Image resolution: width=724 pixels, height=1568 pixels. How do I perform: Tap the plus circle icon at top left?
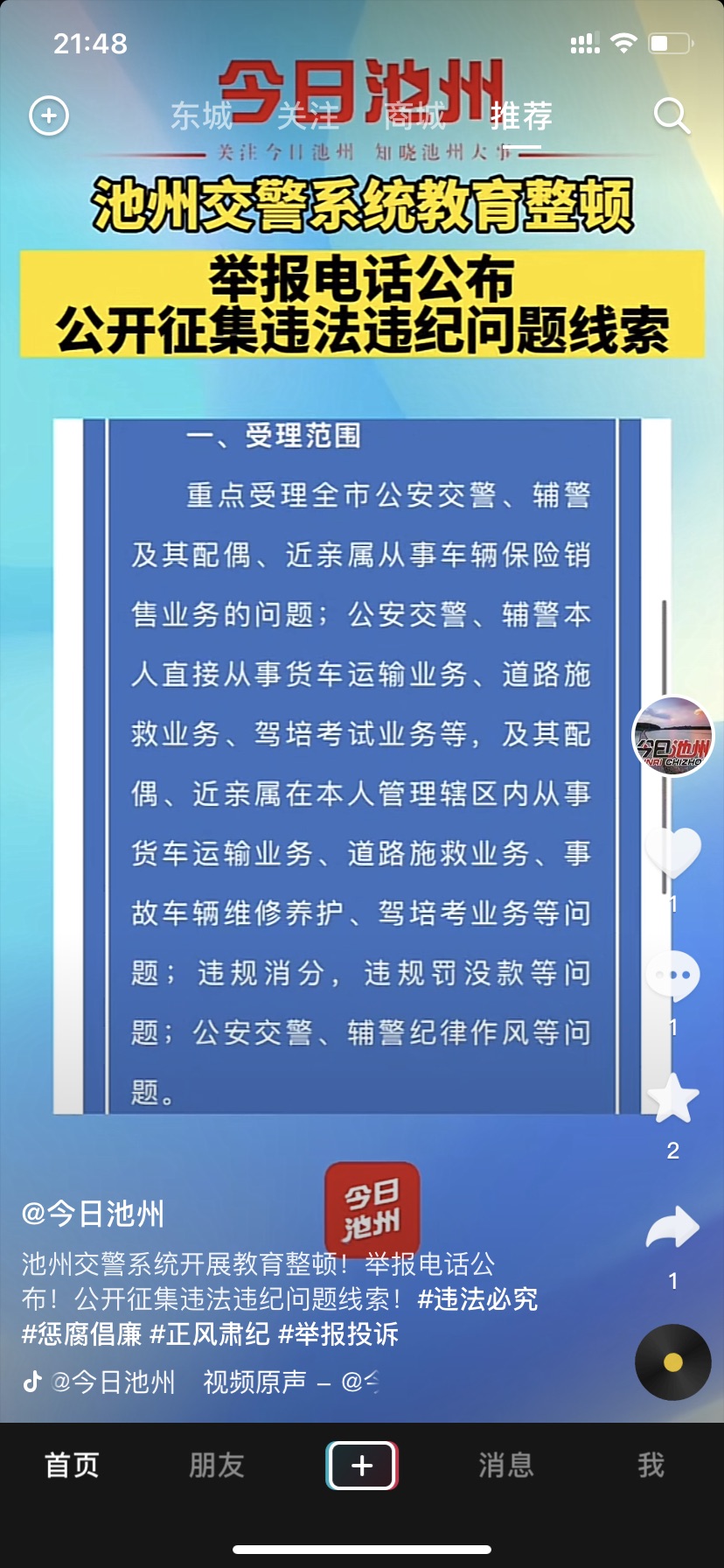[49, 115]
